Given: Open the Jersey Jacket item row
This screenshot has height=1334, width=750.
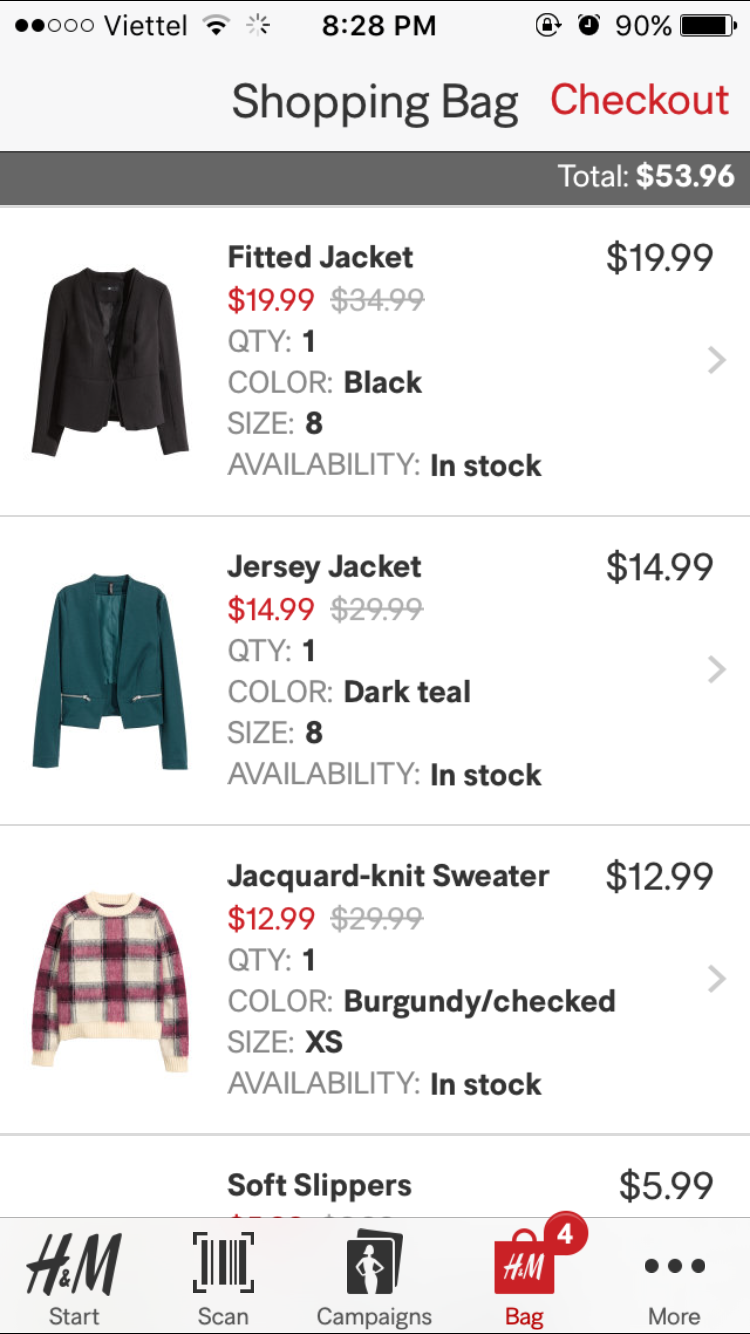Looking at the screenshot, I should click(x=375, y=671).
